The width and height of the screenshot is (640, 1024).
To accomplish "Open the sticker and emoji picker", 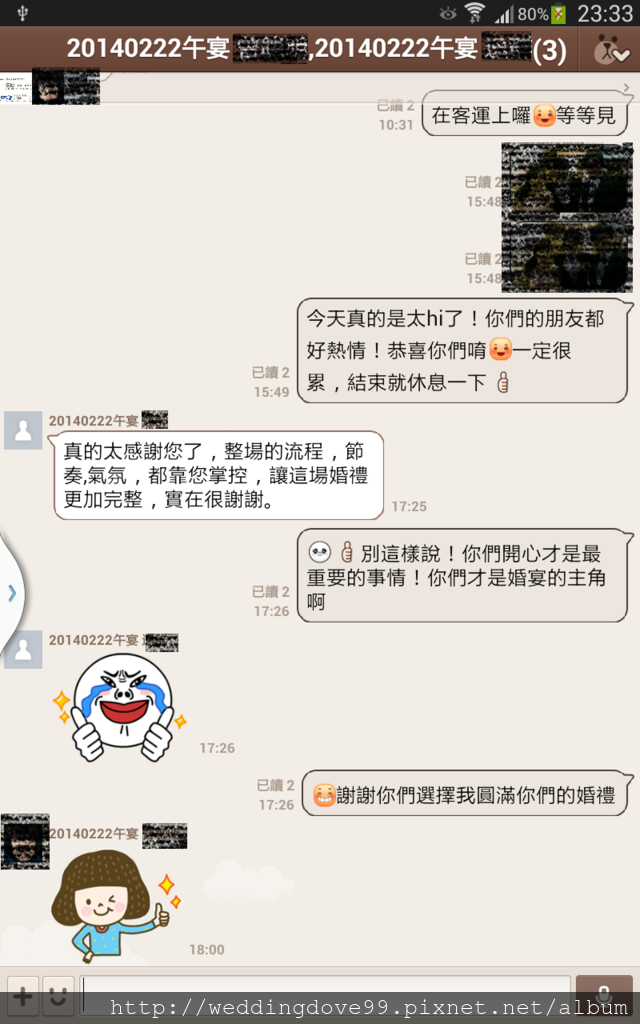I will (x=57, y=996).
